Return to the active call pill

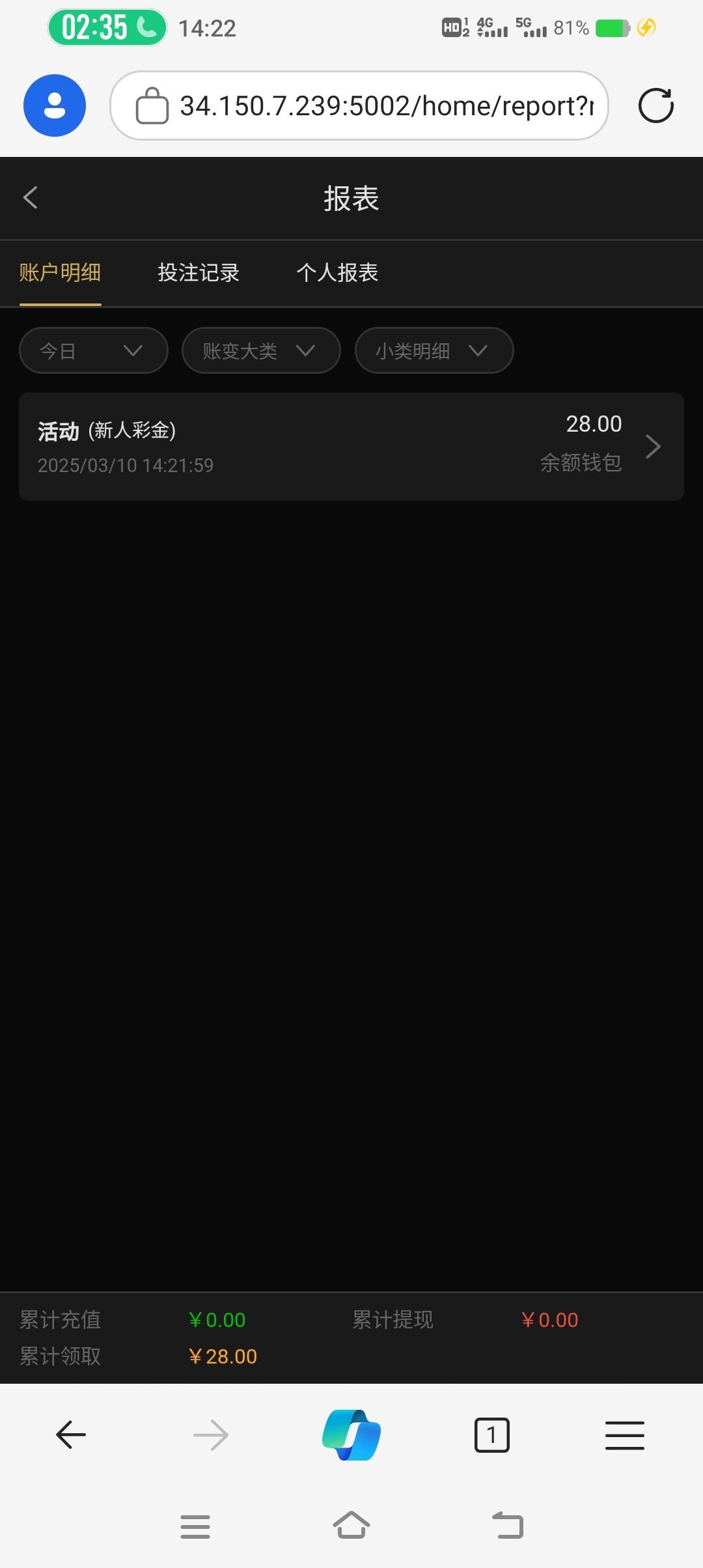point(107,27)
